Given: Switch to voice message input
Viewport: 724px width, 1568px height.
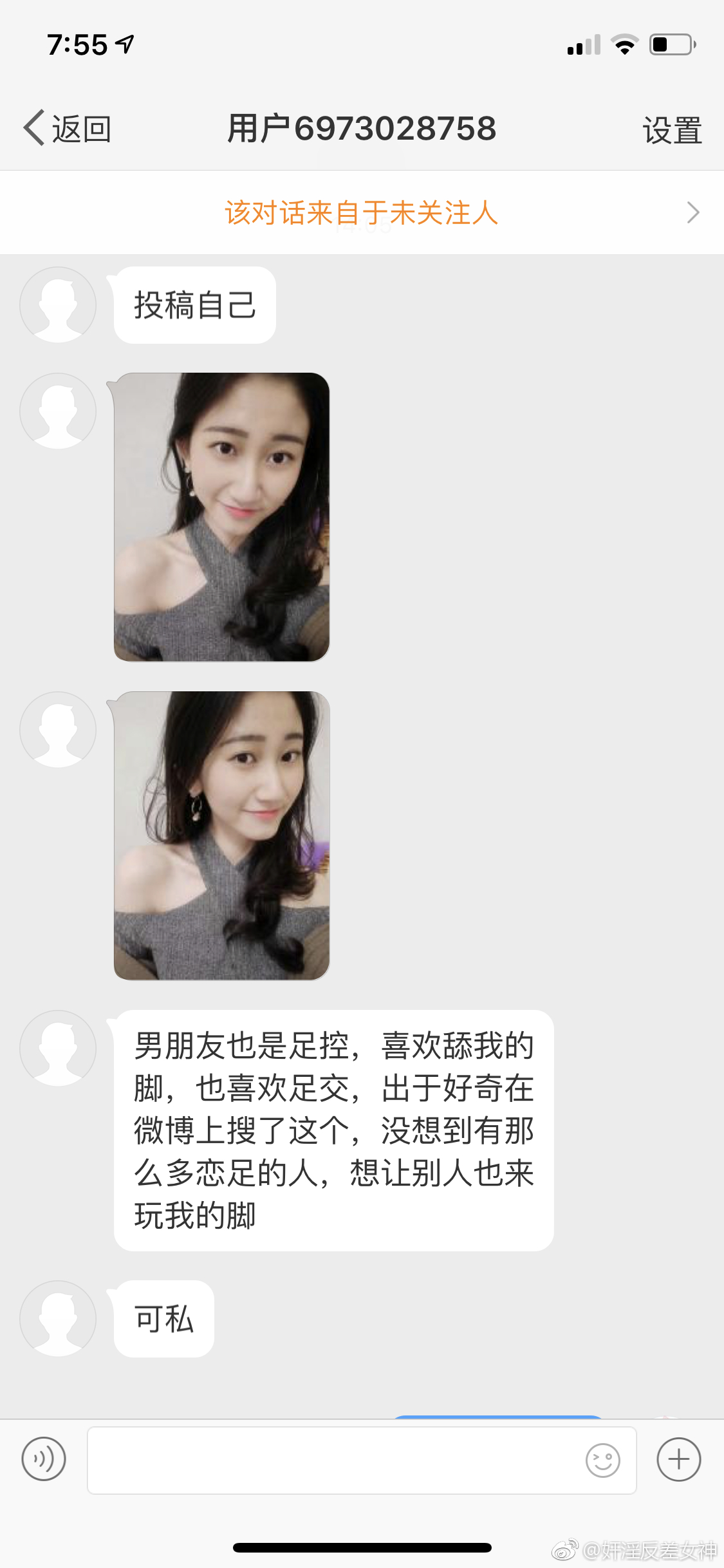Looking at the screenshot, I should [44, 1459].
